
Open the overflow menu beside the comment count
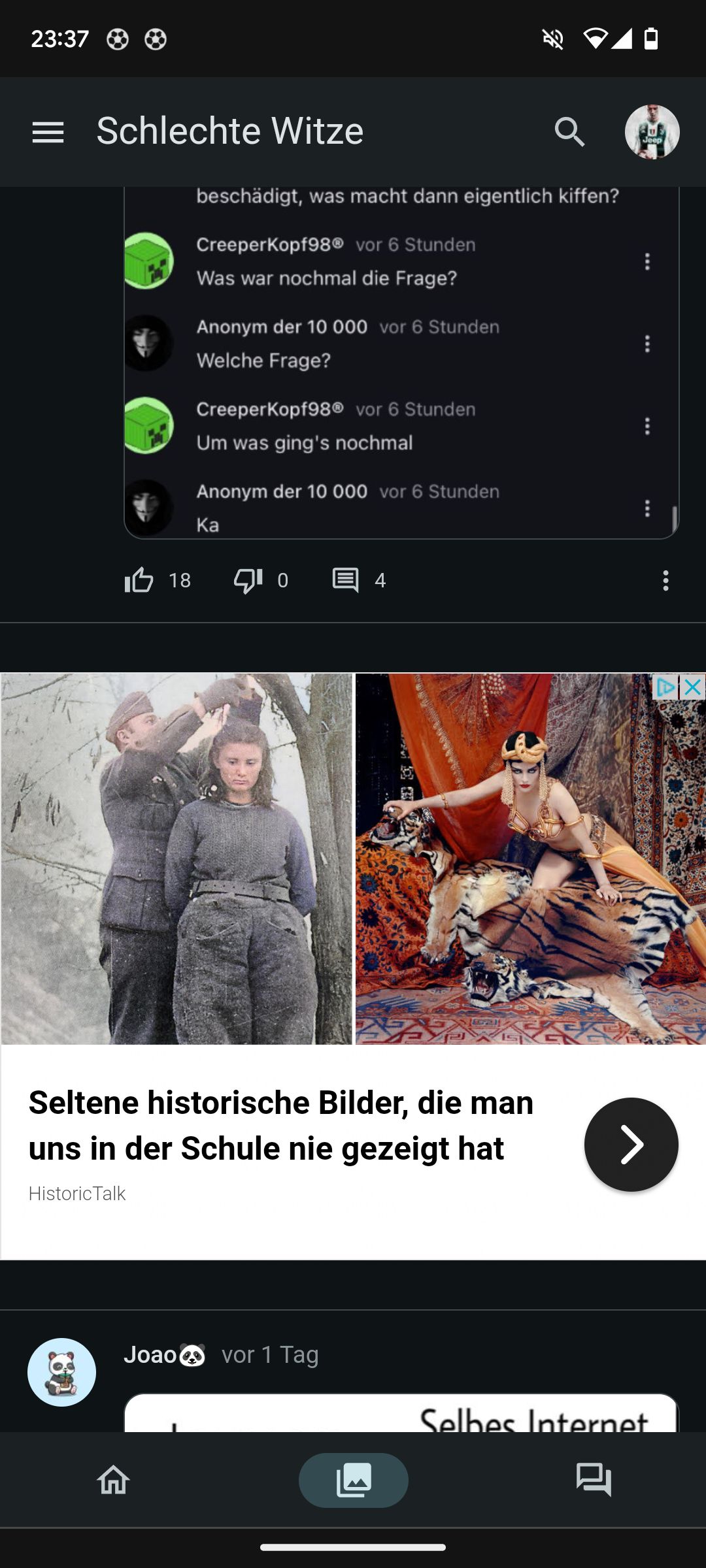pos(665,580)
